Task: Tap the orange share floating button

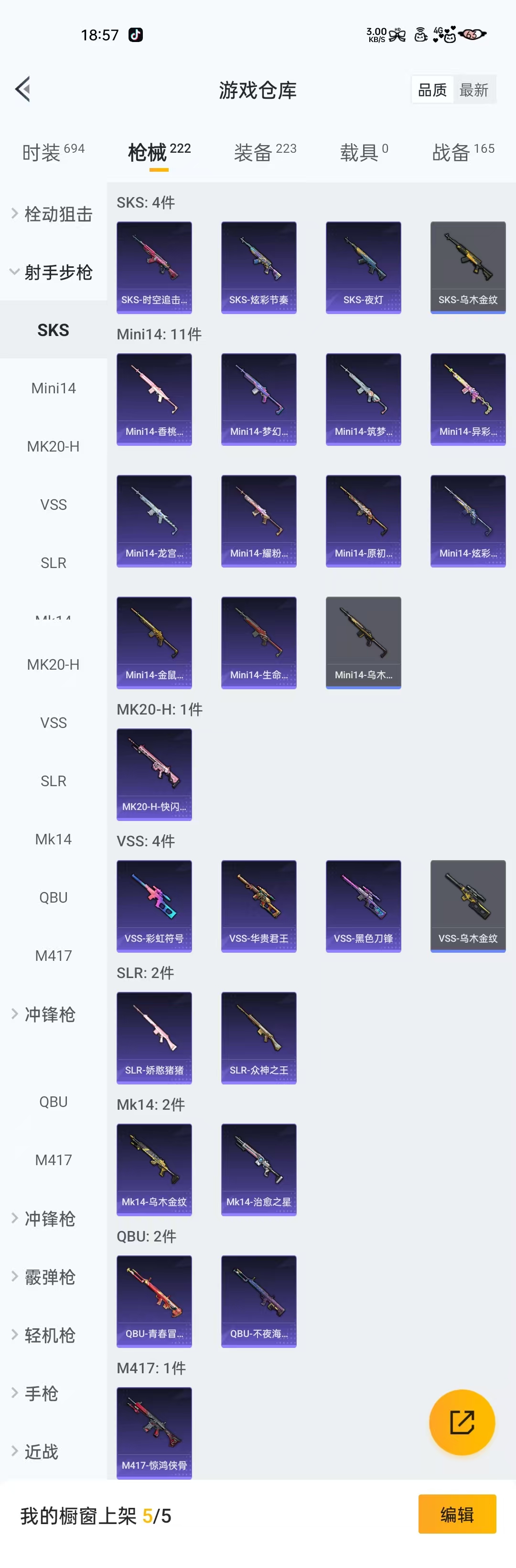Action: coord(461,1422)
